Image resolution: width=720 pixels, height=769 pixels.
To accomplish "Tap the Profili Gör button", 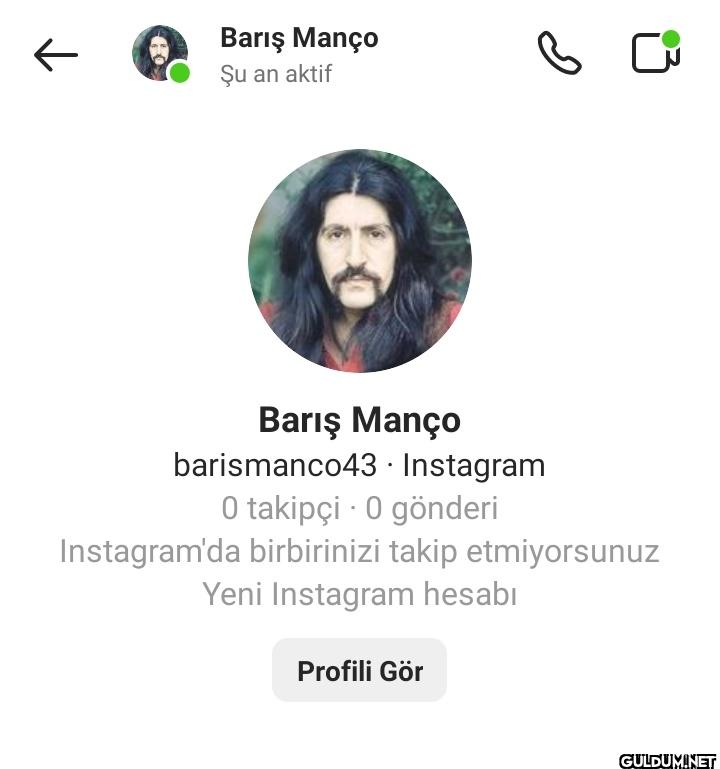I will (x=359, y=671).
